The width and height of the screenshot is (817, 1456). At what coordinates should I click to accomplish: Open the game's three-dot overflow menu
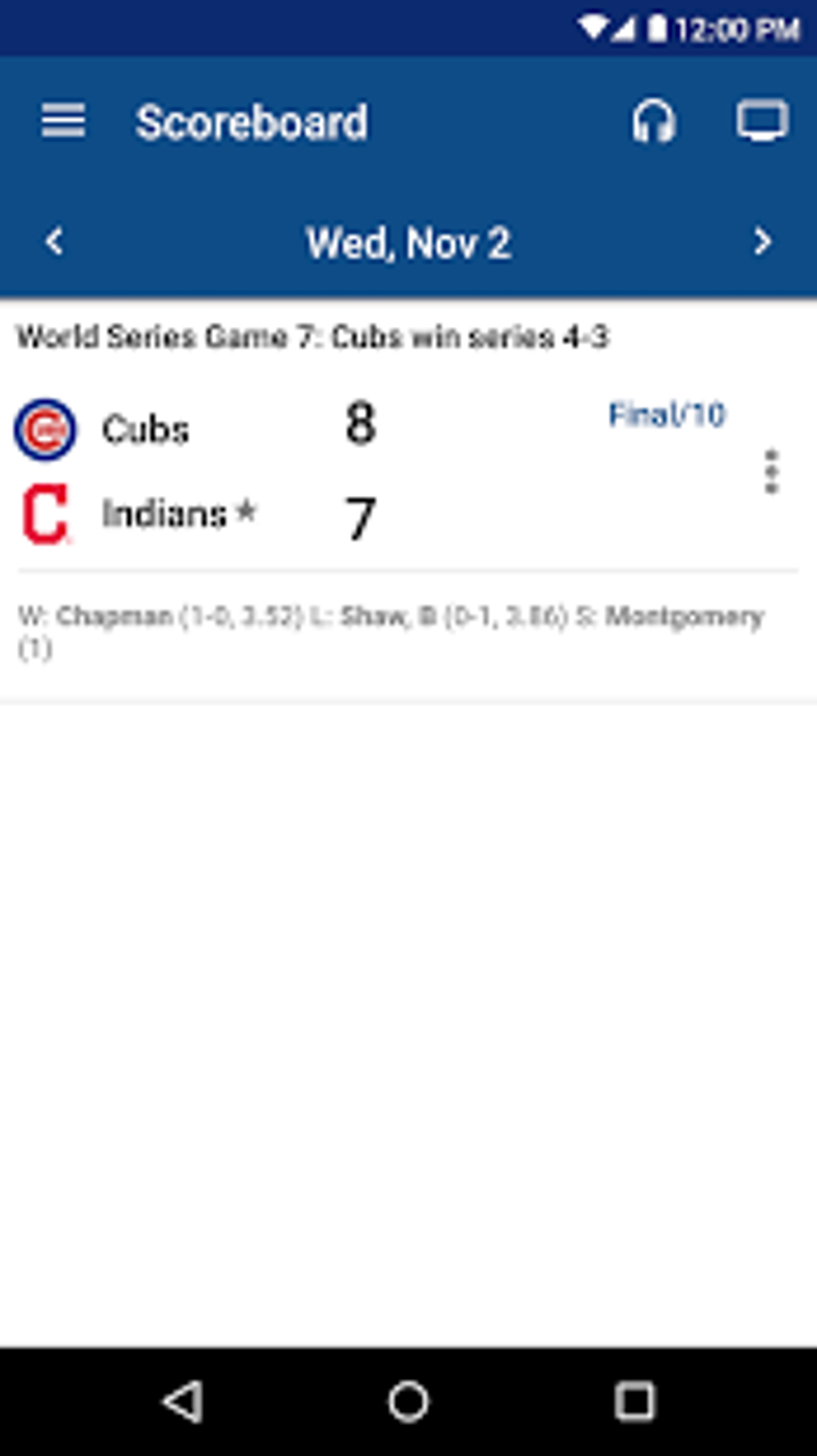[x=771, y=471]
